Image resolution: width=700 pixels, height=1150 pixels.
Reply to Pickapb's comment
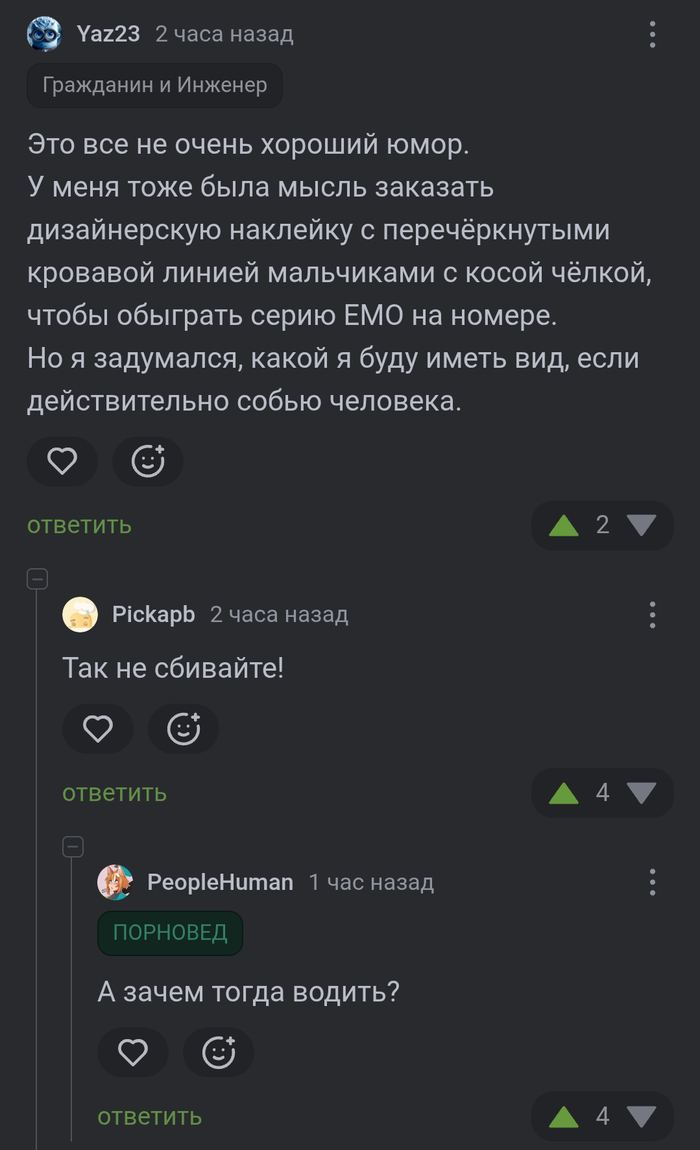point(114,793)
